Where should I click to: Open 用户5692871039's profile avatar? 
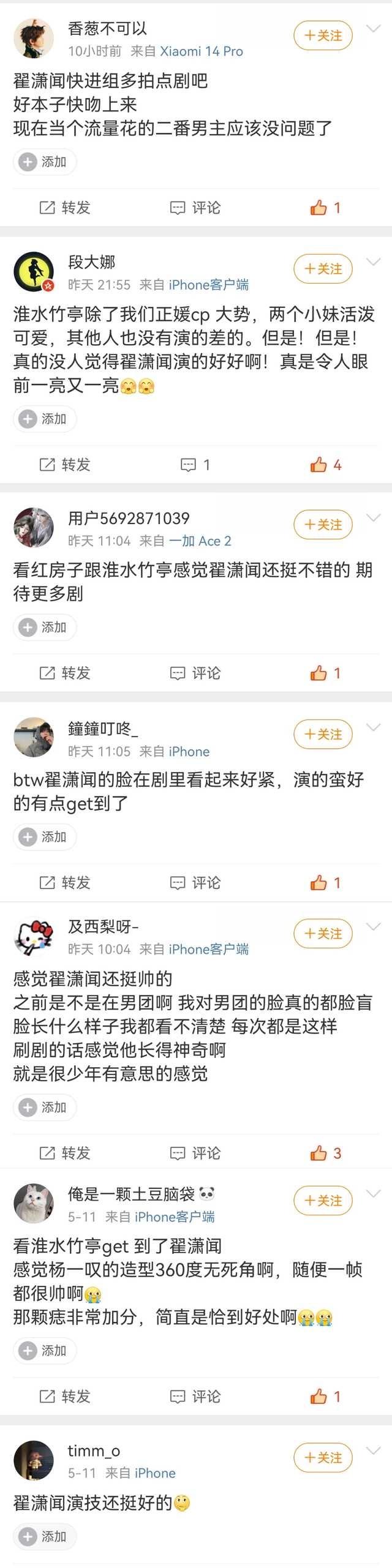coord(33,527)
